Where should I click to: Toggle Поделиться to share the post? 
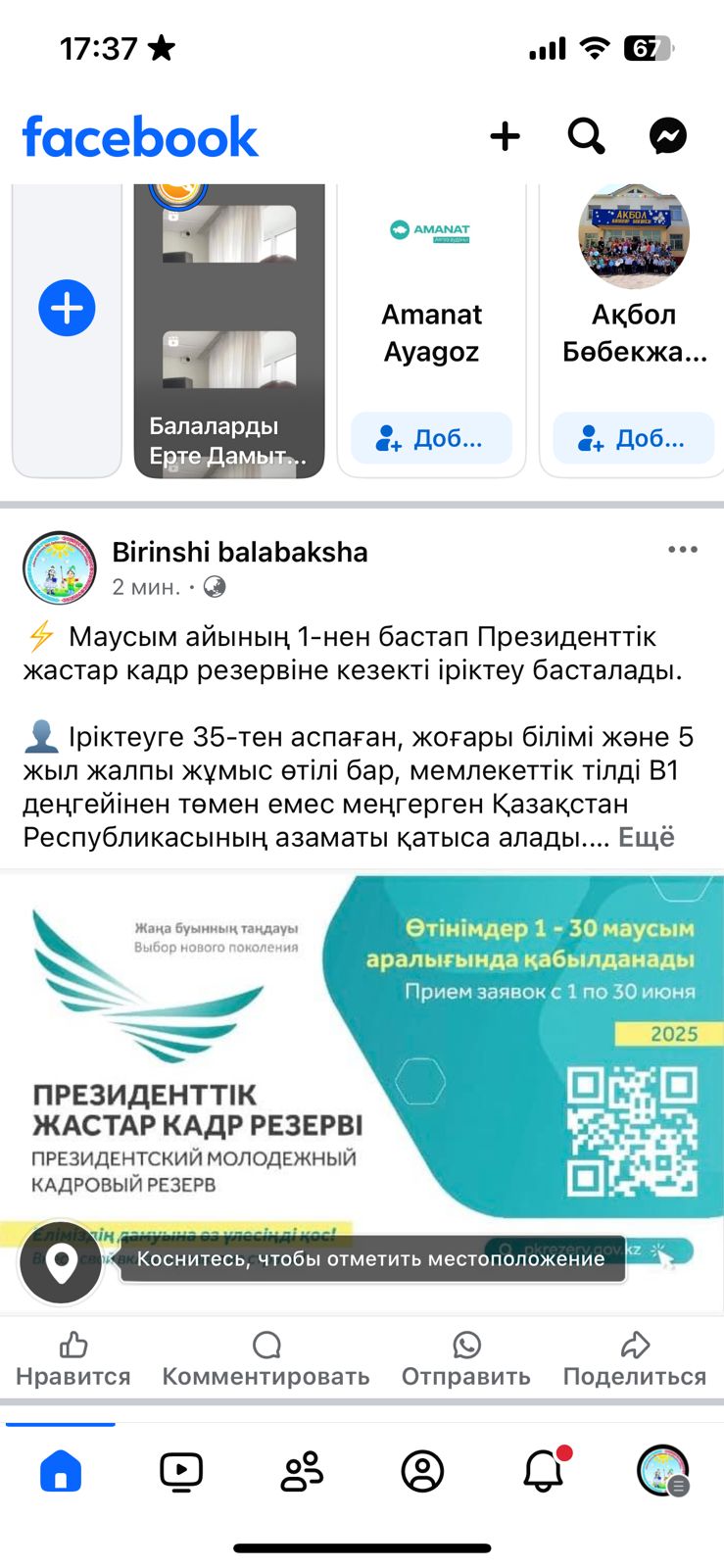click(634, 1352)
